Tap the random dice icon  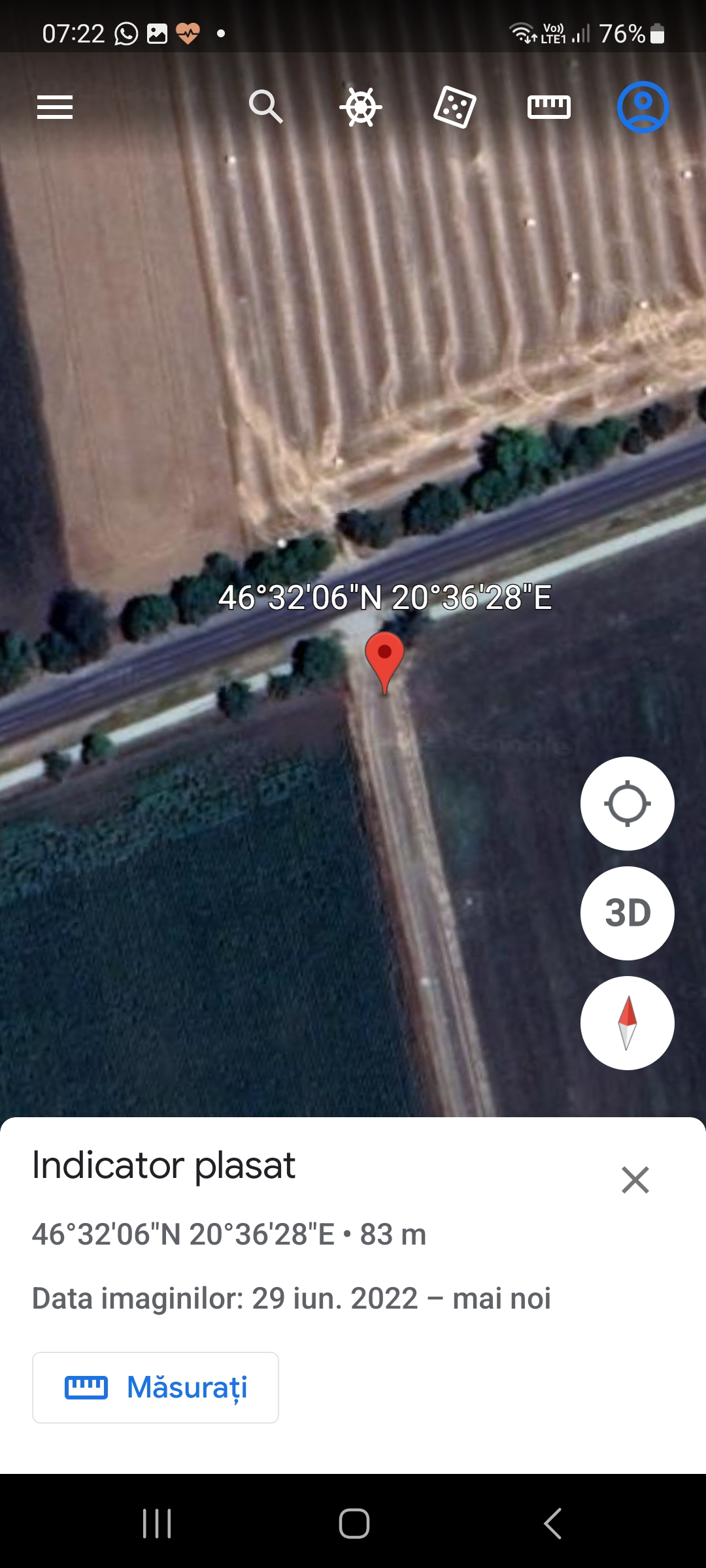tap(455, 107)
